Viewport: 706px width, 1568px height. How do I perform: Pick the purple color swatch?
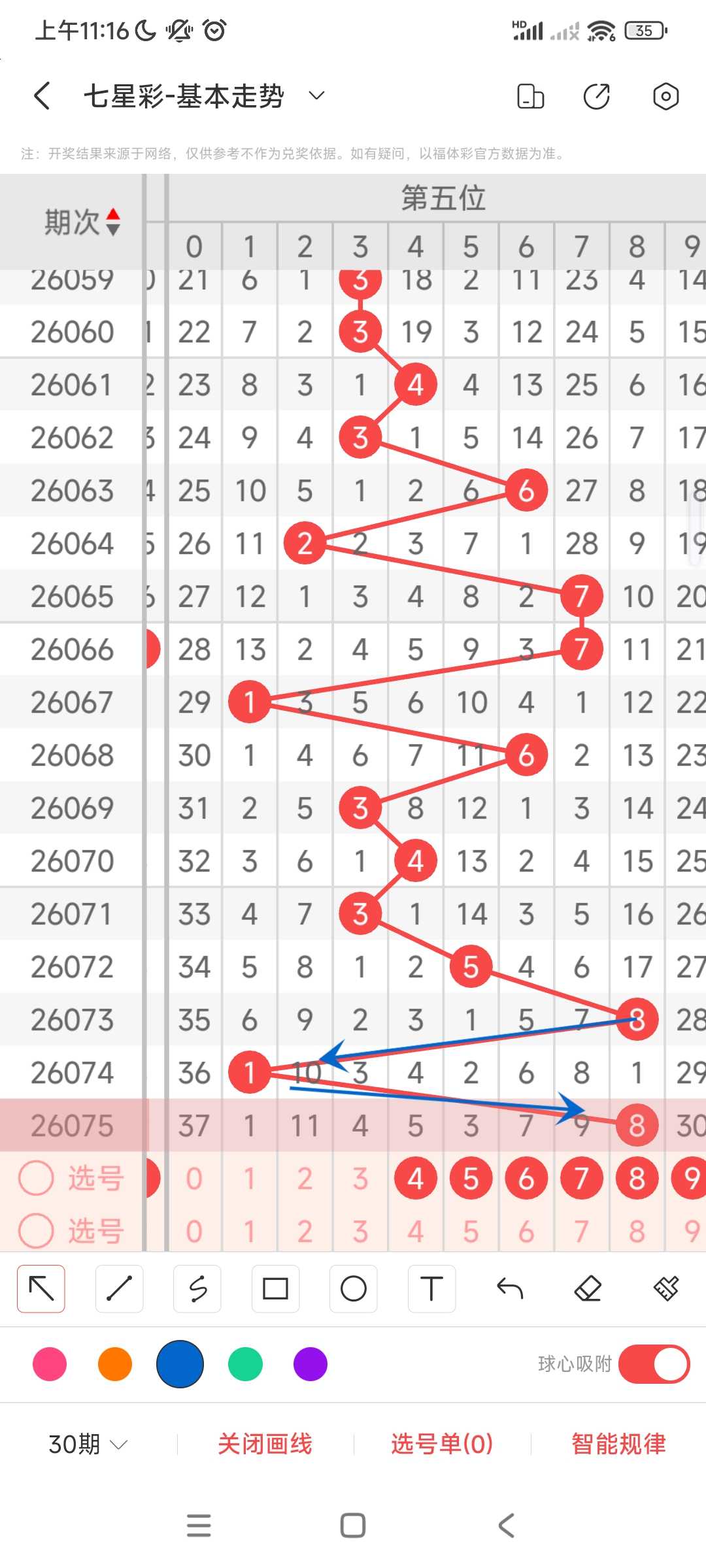coord(311,1364)
